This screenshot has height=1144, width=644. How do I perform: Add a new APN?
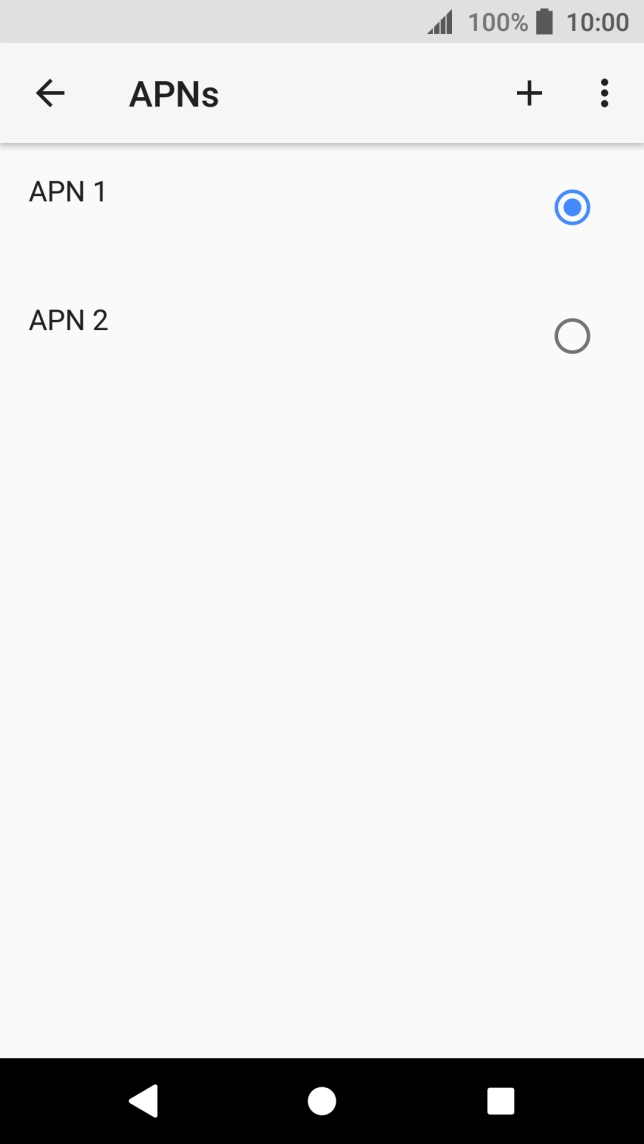(x=529, y=94)
